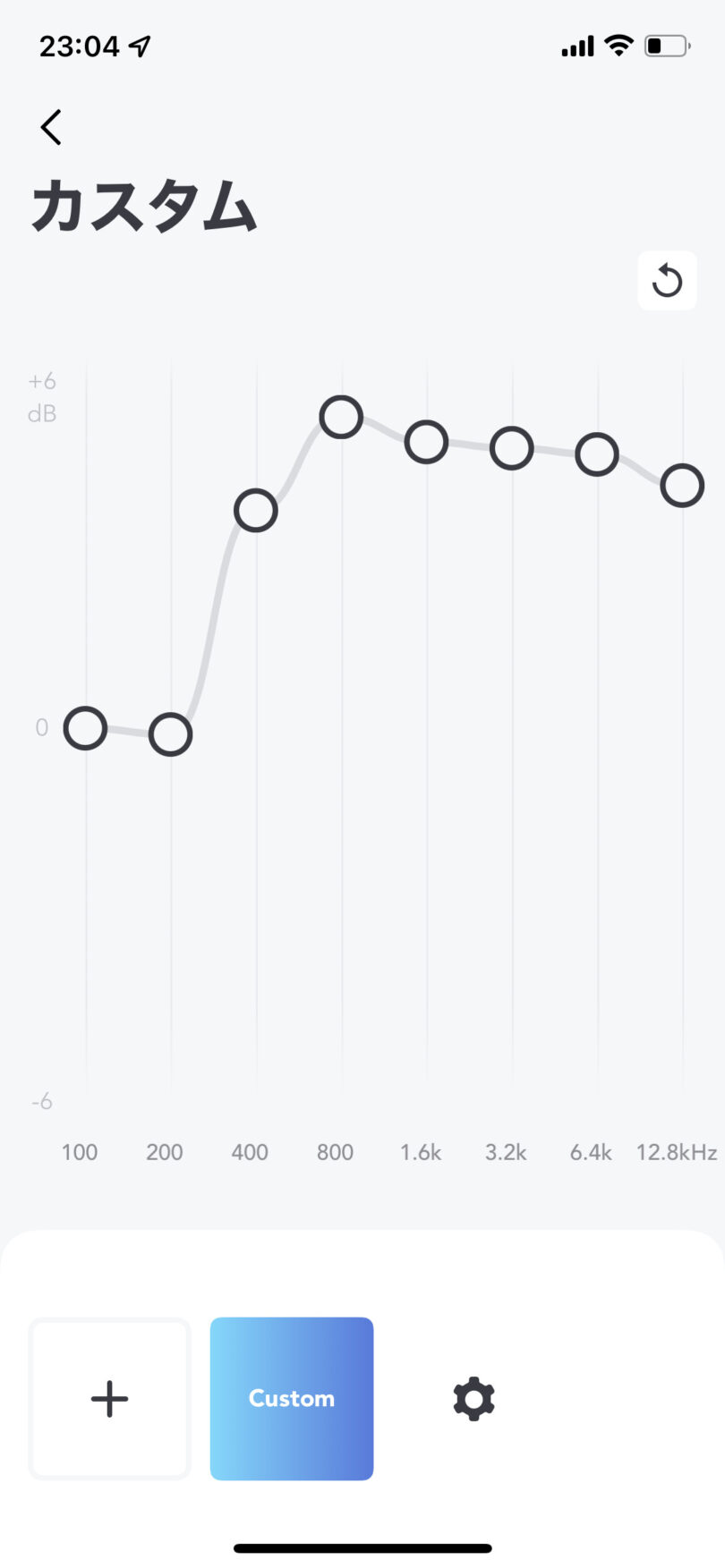This screenshot has width=725, height=1568.
Task: Select the 400 Hz band handle
Action: point(256,511)
